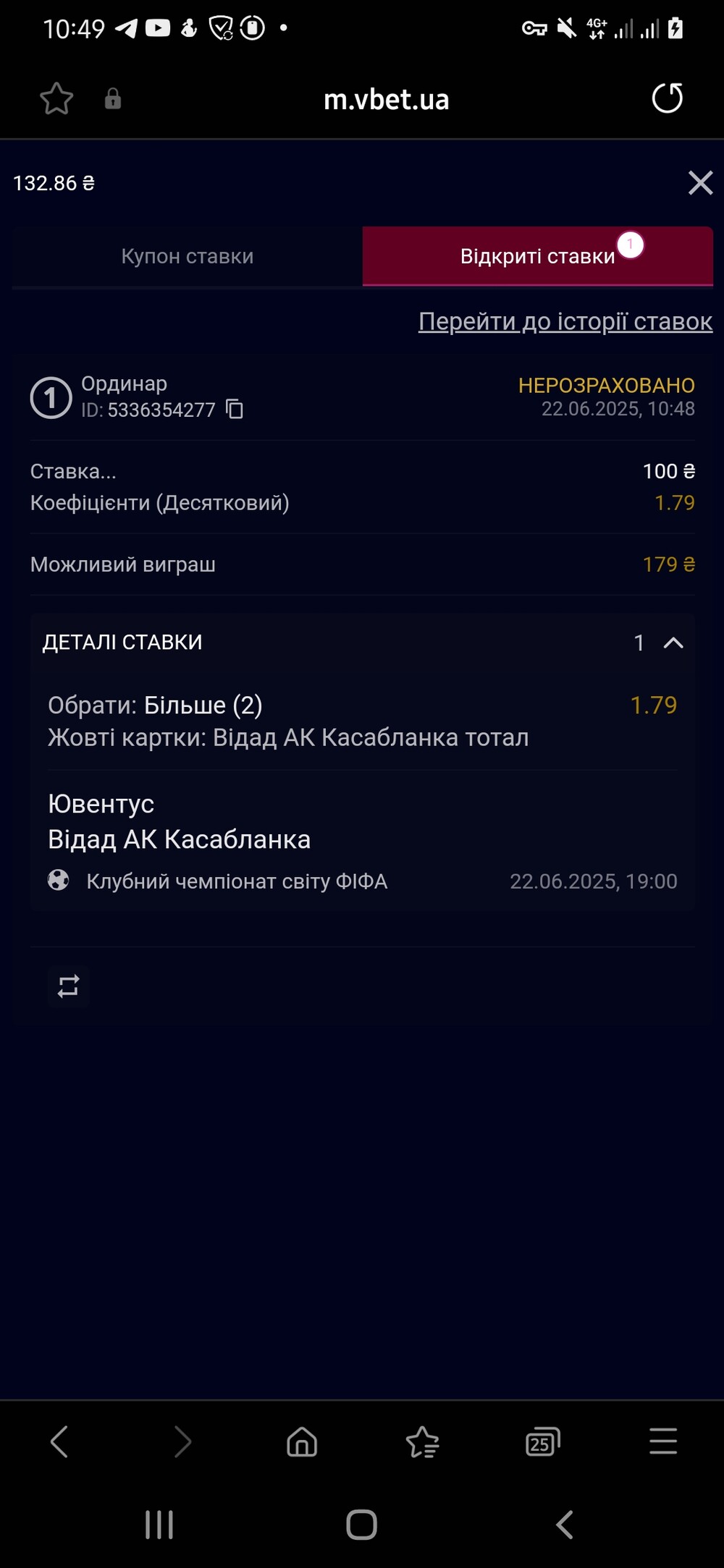Tap the m.vbet.ua address bar

tap(386, 99)
